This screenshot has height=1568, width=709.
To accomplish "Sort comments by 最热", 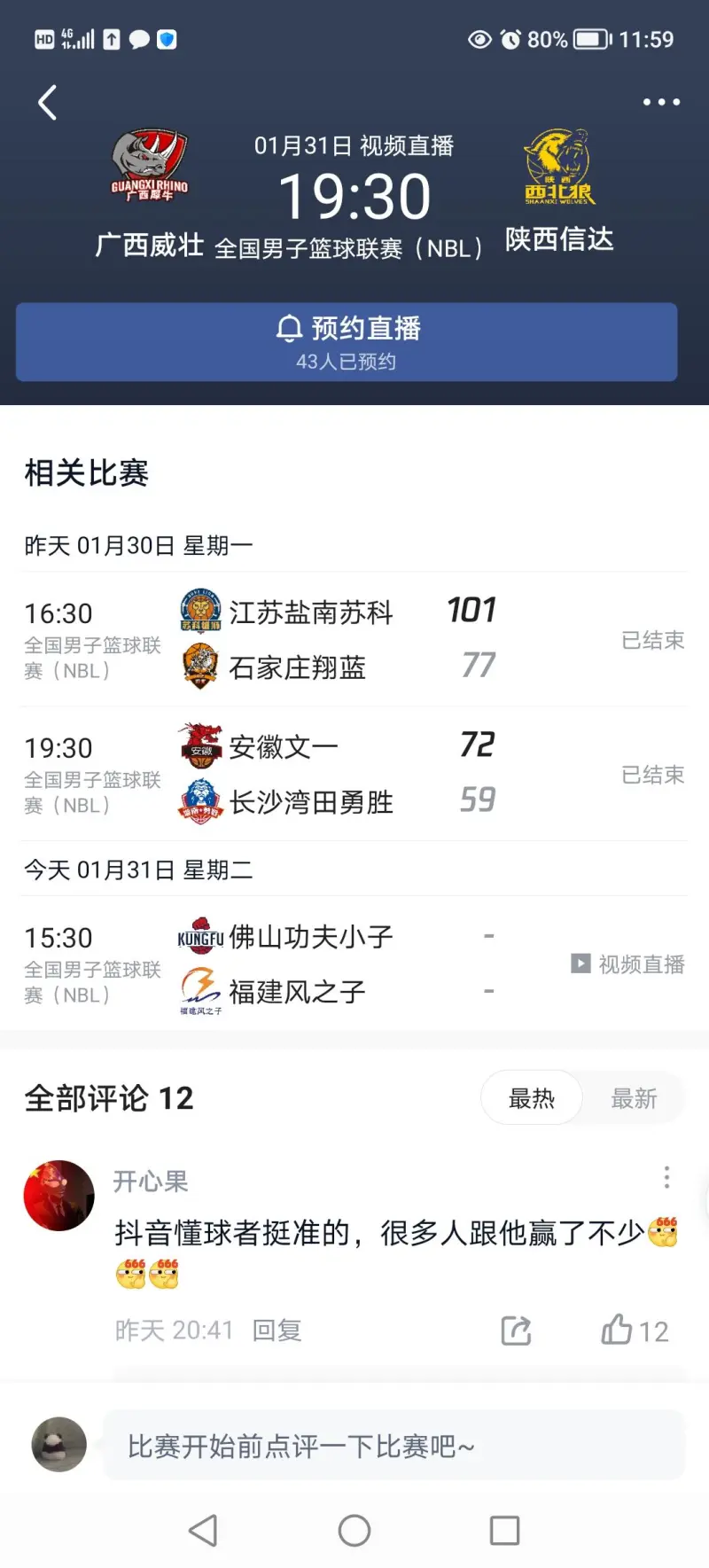I will pyautogui.click(x=532, y=1098).
